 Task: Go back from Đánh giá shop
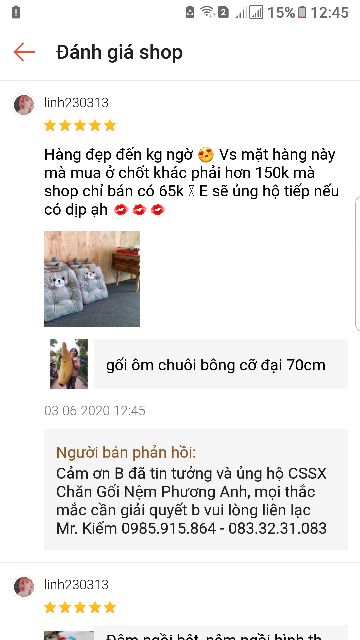(x=24, y=52)
